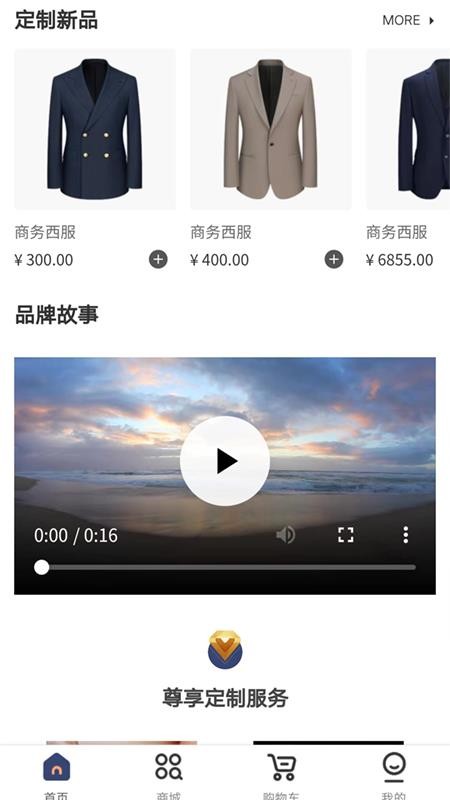Open MORE for custom new arrivals
This screenshot has width=450, height=800.
click(x=409, y=20)
